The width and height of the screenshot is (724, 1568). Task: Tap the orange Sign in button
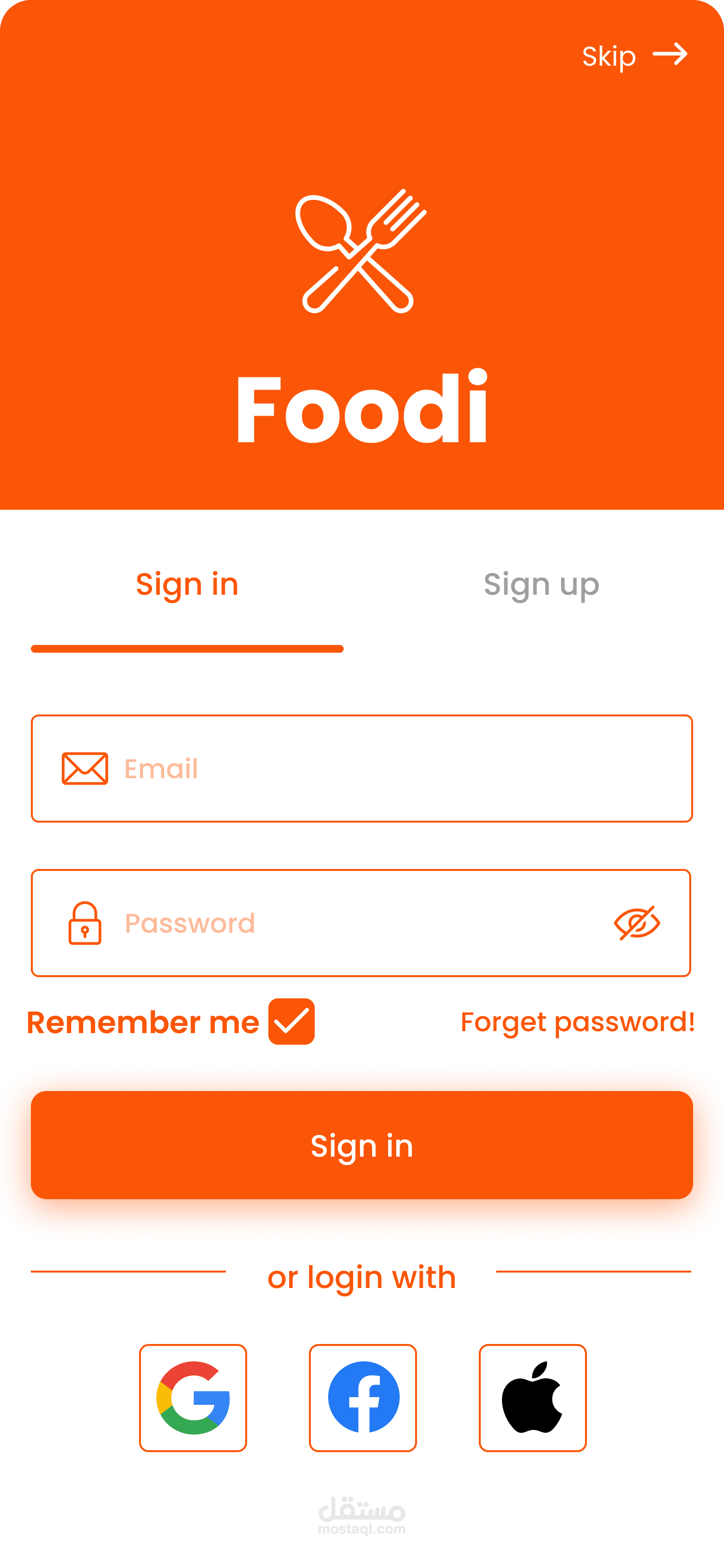point(362,1145)
